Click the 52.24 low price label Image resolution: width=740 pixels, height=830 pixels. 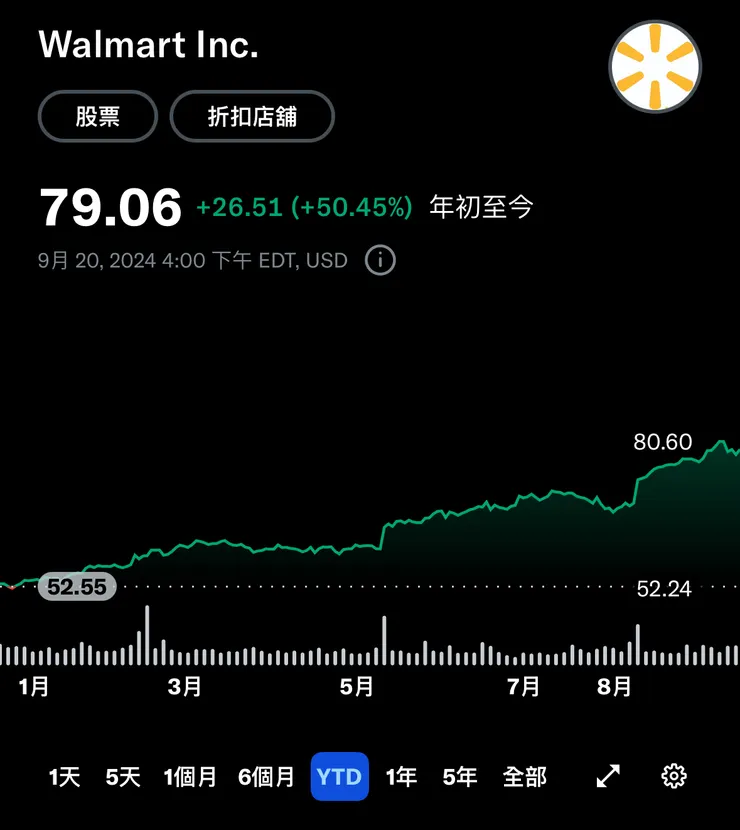pos(663,589)
